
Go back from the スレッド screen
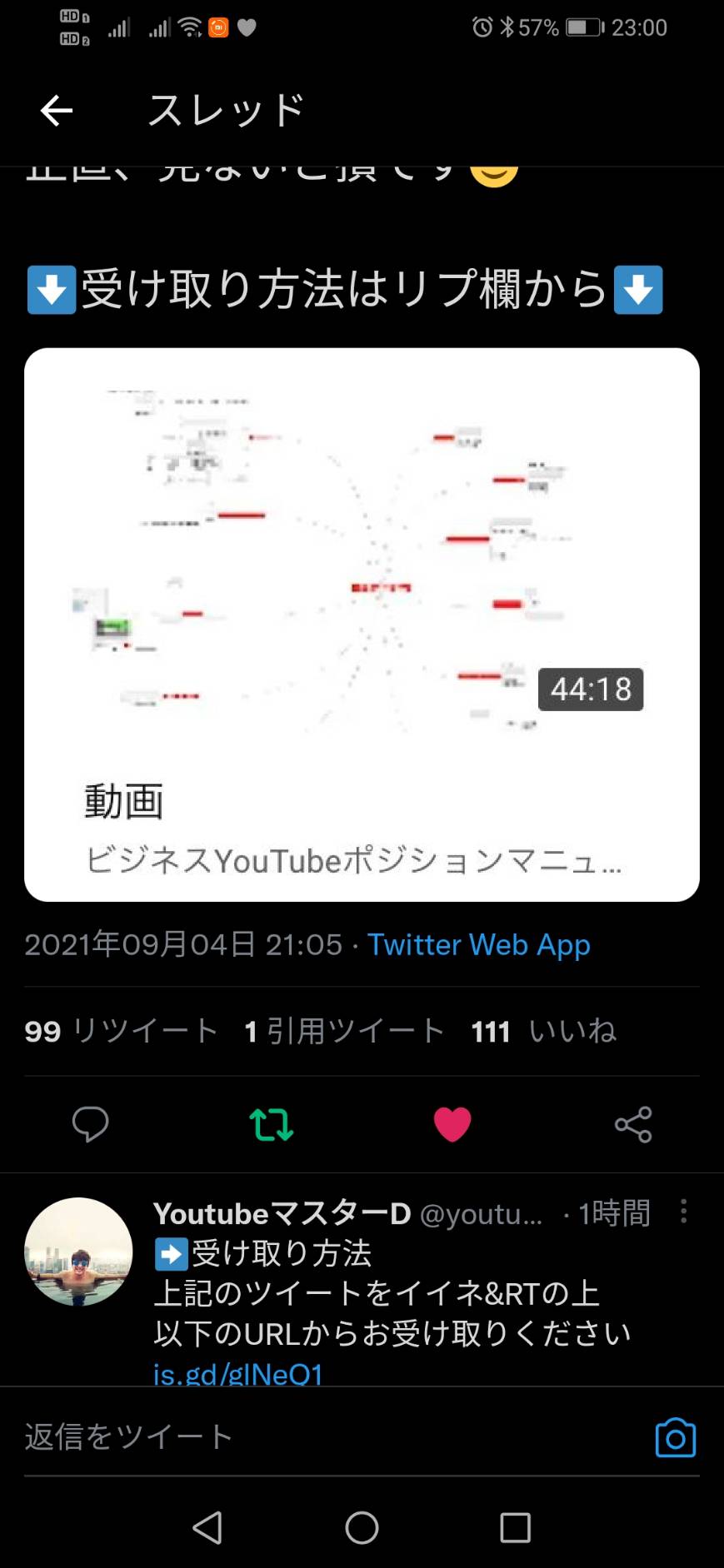click(x=57, y=110)
